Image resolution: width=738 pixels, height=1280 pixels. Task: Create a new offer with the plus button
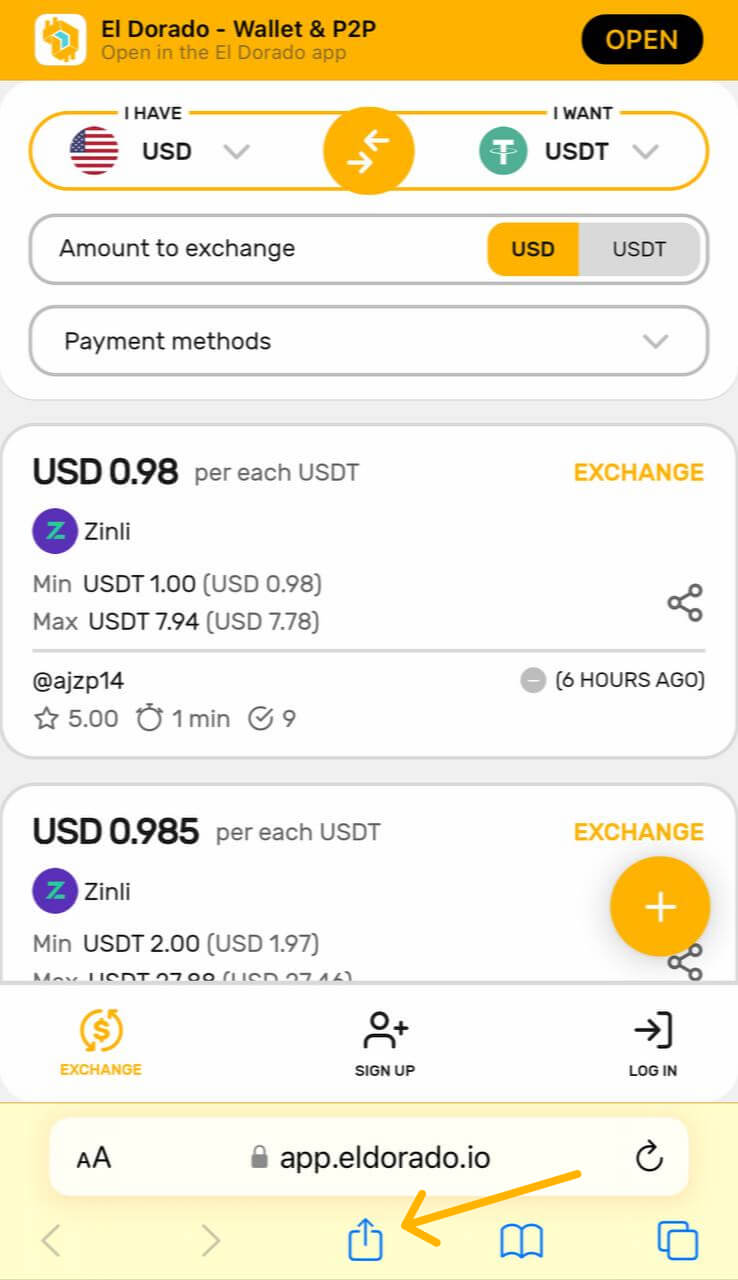[x=660, y=906]
